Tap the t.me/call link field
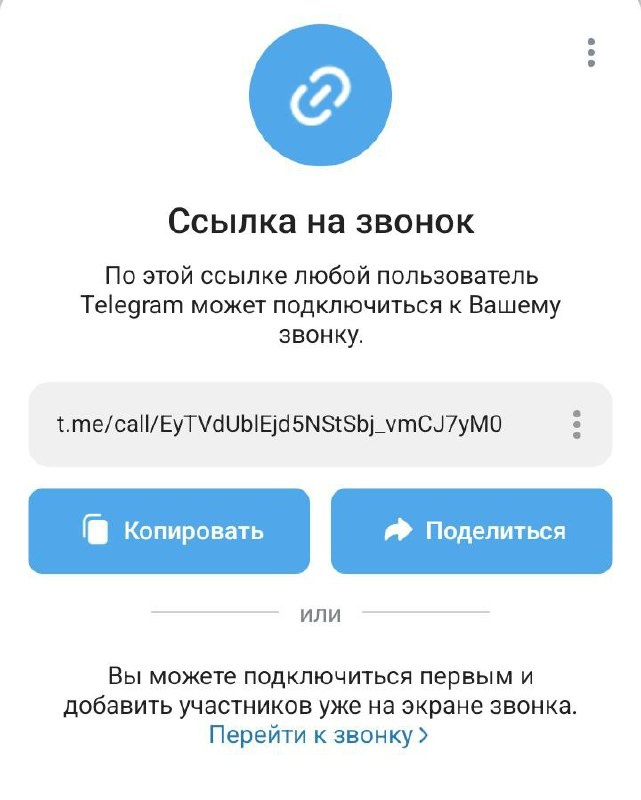 coord(320,424)
